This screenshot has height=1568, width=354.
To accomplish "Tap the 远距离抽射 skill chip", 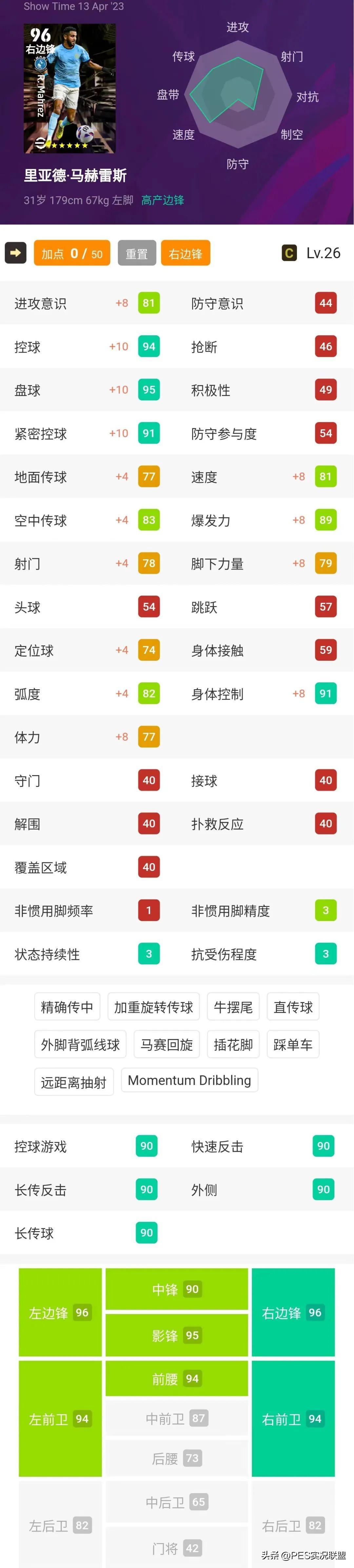I will (x=74, y=1082).
